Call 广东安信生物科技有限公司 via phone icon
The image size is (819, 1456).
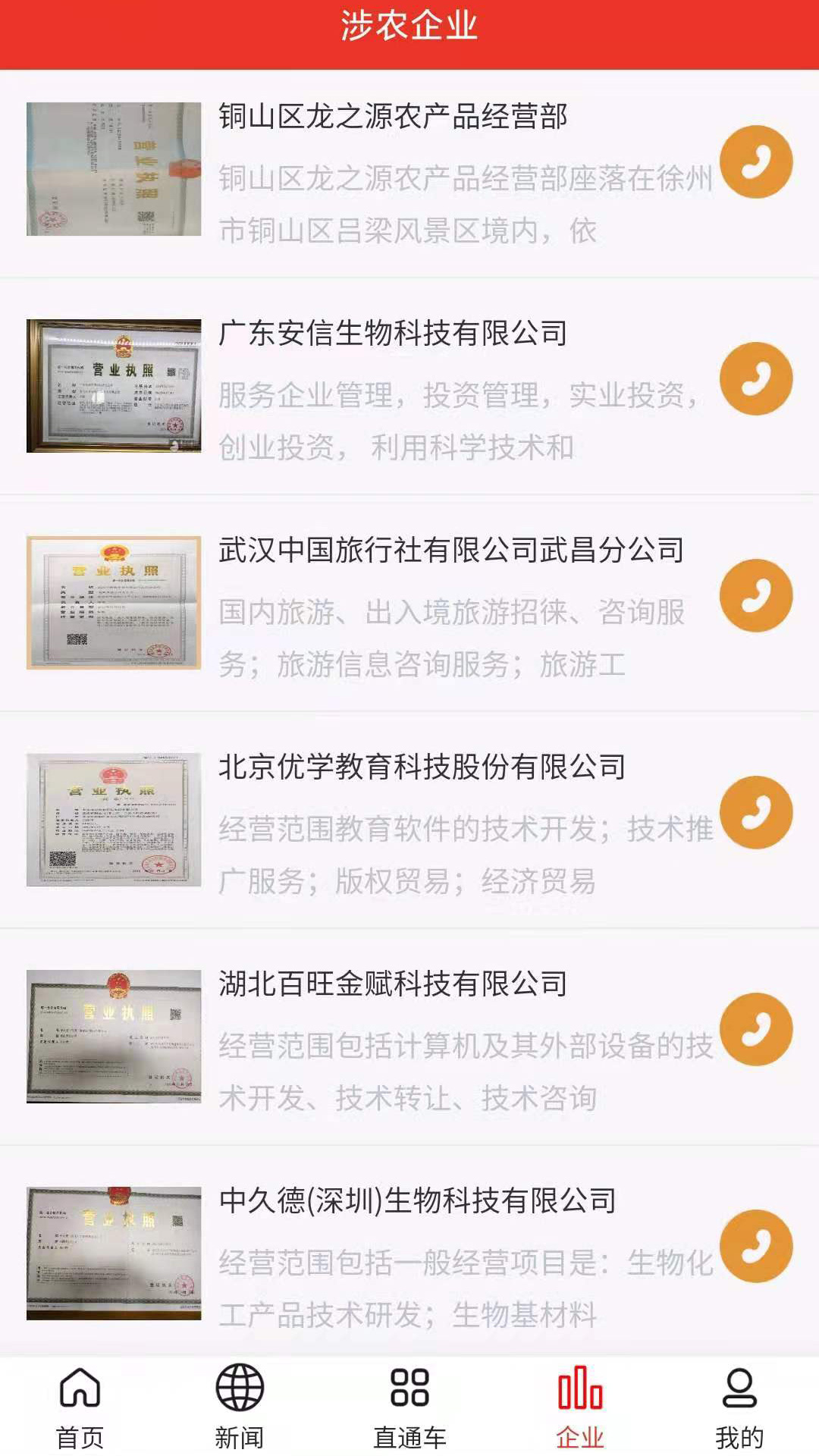coord(756,379)
